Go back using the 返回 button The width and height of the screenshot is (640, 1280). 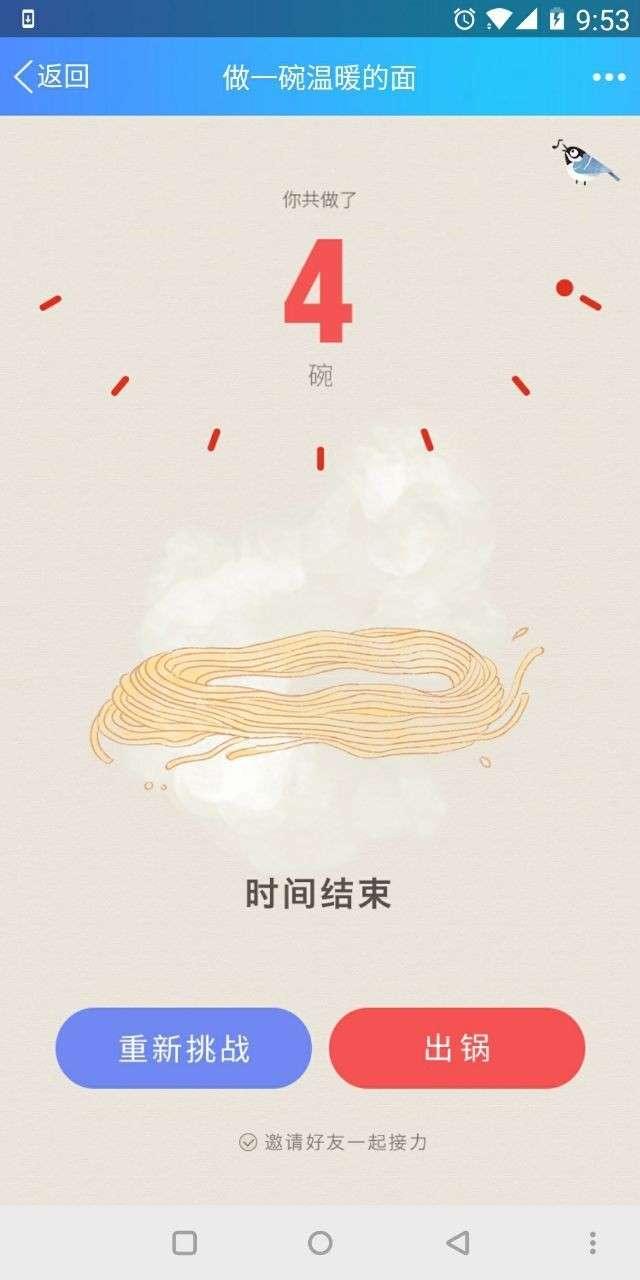point(52,77)
